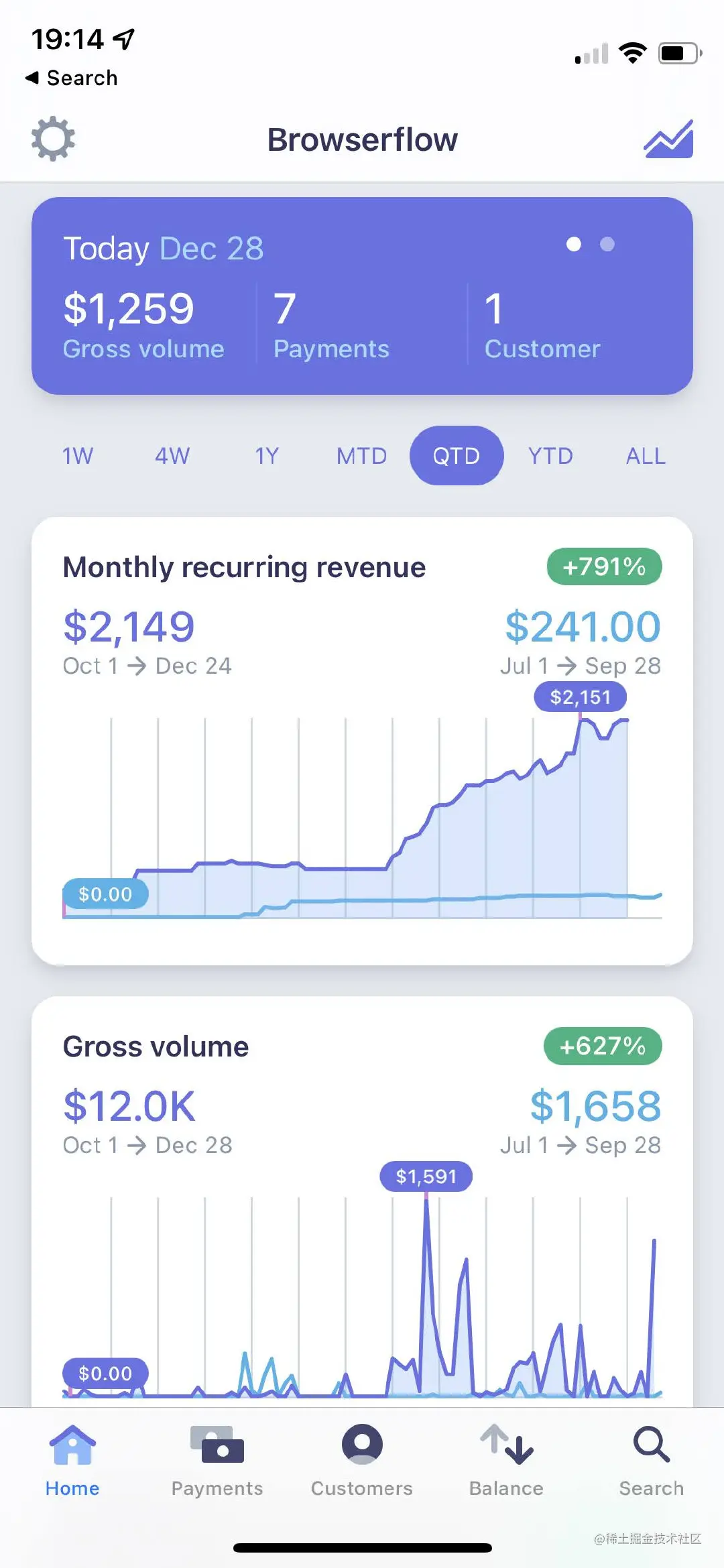Image resolution: width=724 pixels, height=1568 pixels.
Task: Switch to 1Y range
Action: (x=267, y=456)
